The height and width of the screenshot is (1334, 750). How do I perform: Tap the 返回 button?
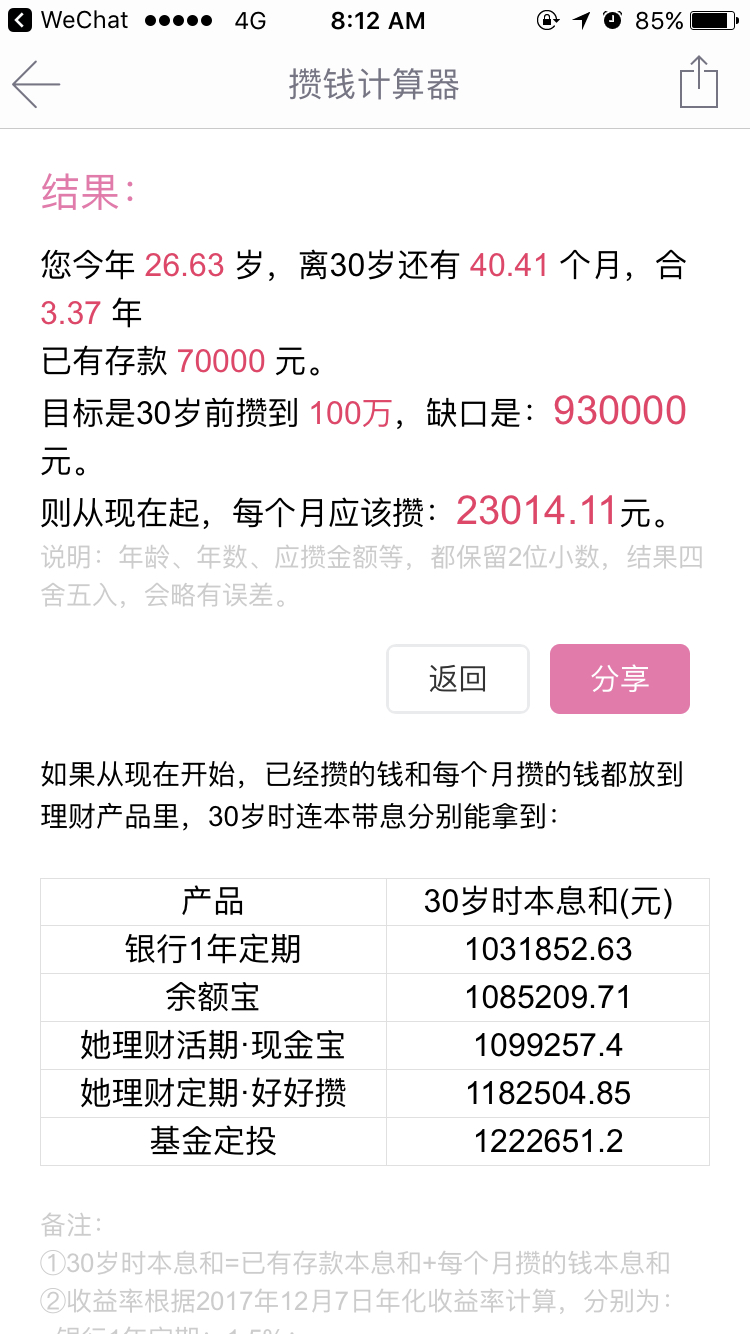coord(458,679)
